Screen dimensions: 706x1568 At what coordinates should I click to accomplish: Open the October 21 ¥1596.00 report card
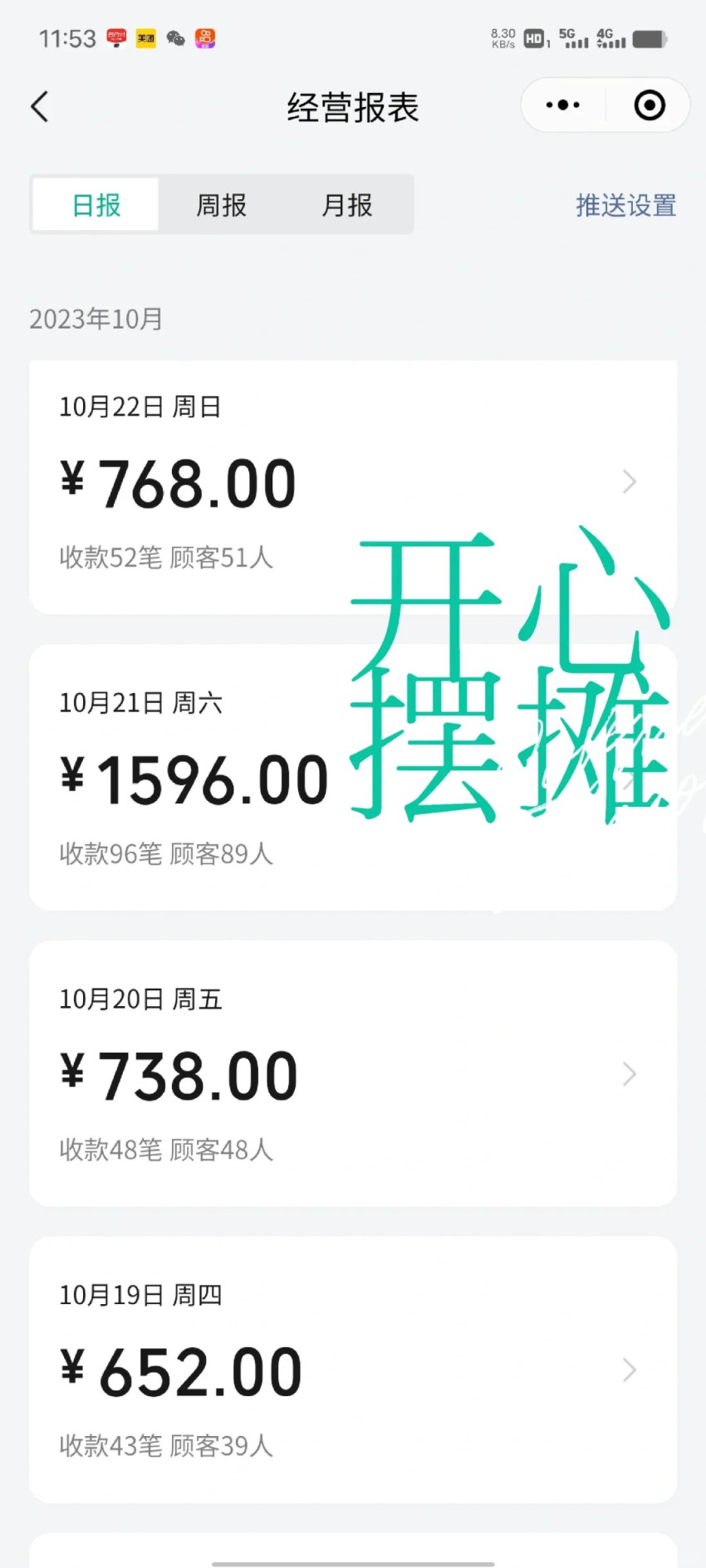(x=353, y=776)
